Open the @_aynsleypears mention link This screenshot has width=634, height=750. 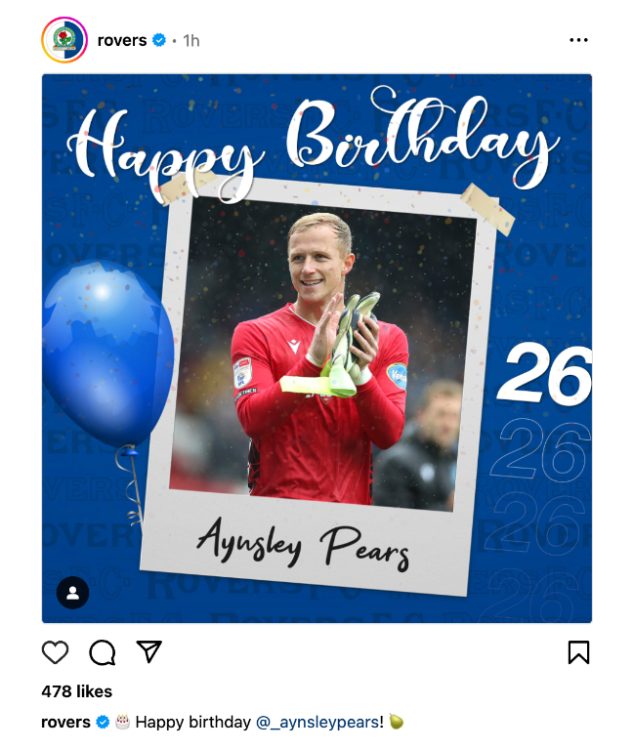pyautogui.click(x=317, y=722)
